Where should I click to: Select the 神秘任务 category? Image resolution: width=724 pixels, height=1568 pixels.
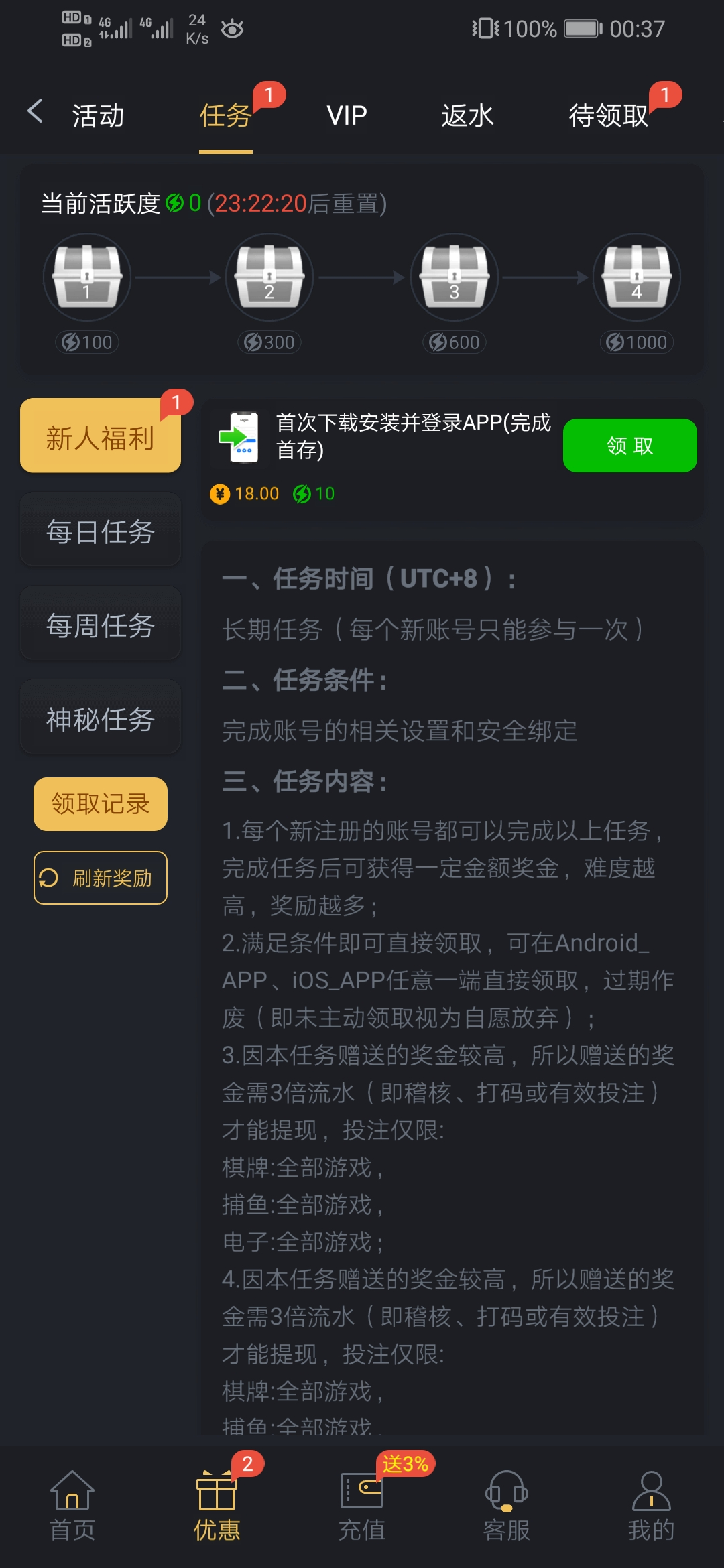[101, 719]
